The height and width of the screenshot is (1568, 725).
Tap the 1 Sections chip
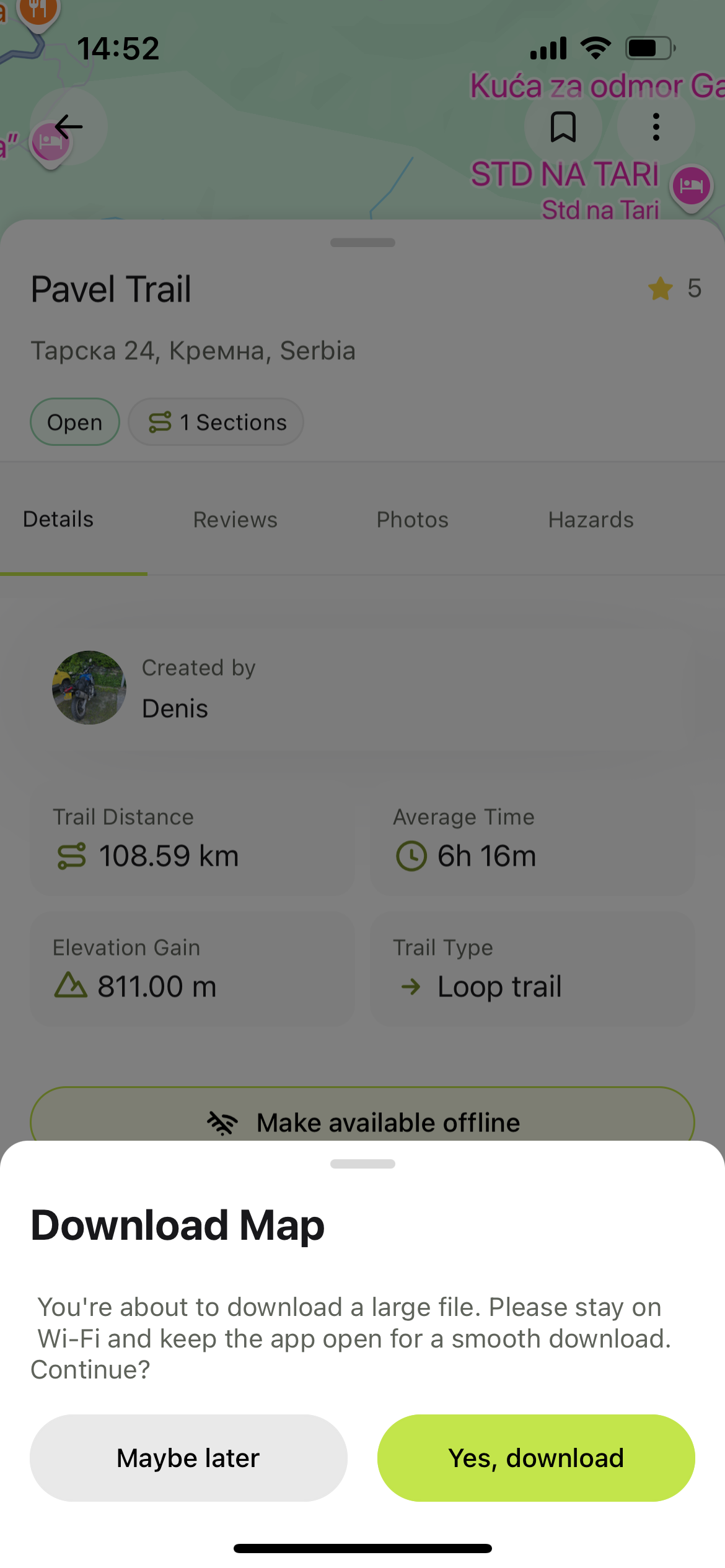click(216, 422)
